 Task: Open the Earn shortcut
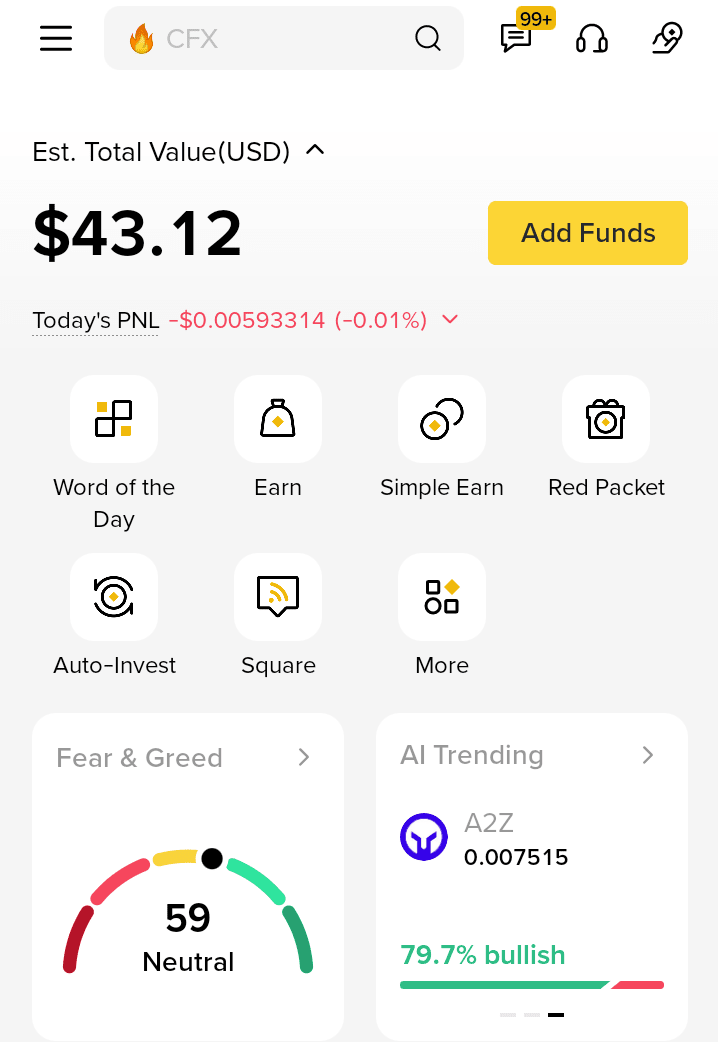(x=278, y=419)
